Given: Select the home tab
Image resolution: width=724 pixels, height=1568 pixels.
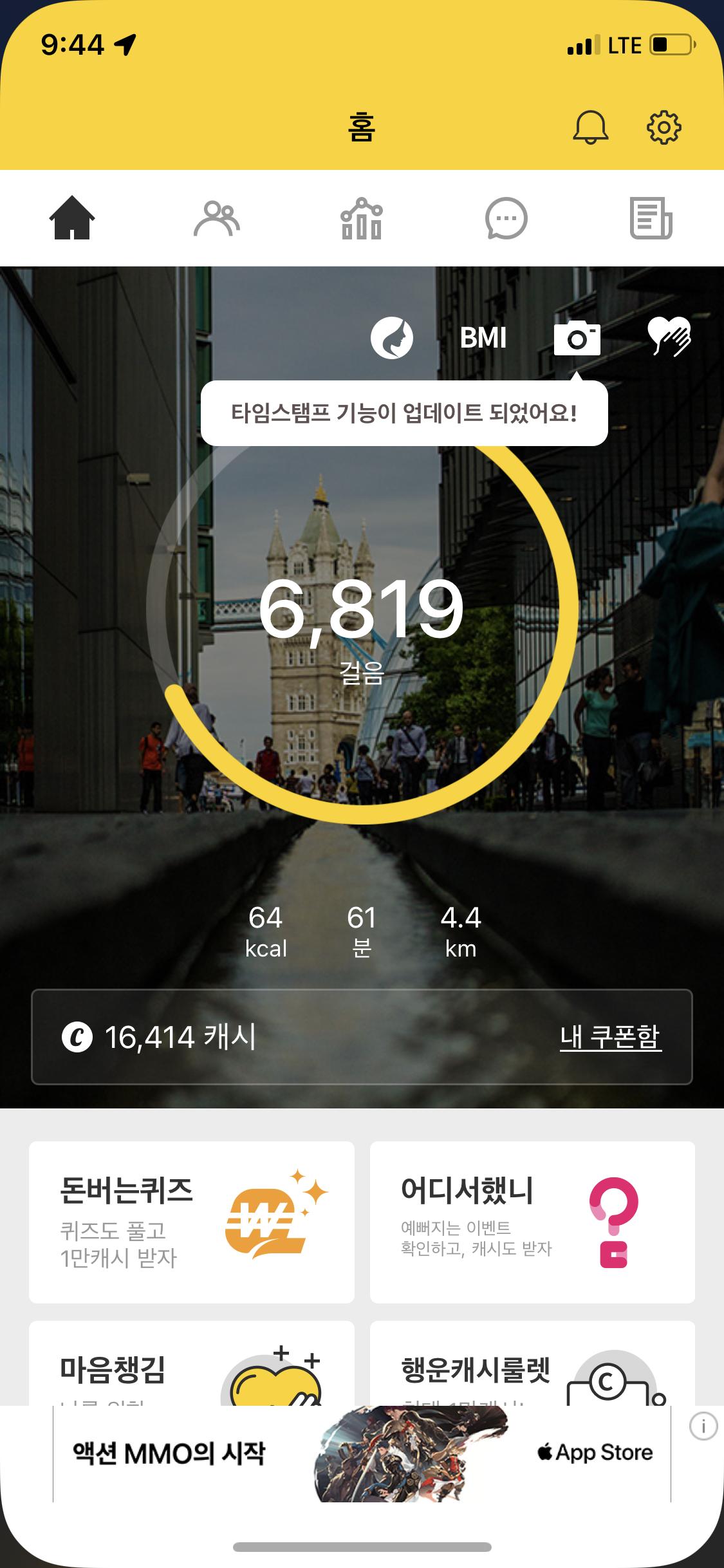Looking at the screenshot, I should [72, 219].
